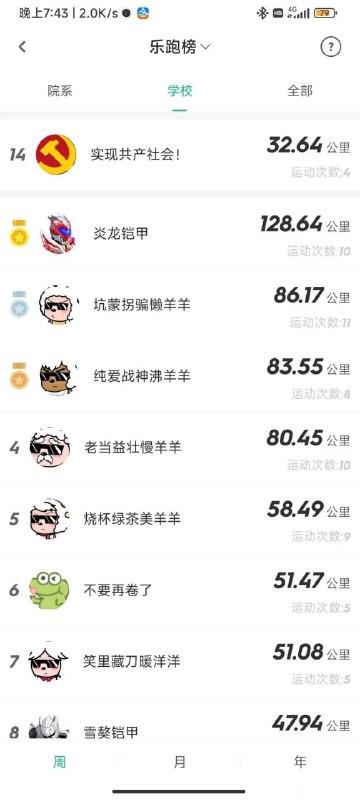Open 烧杯绿茶美羊羊's entry
Viewport: 360px width, 800px height.
180,519
